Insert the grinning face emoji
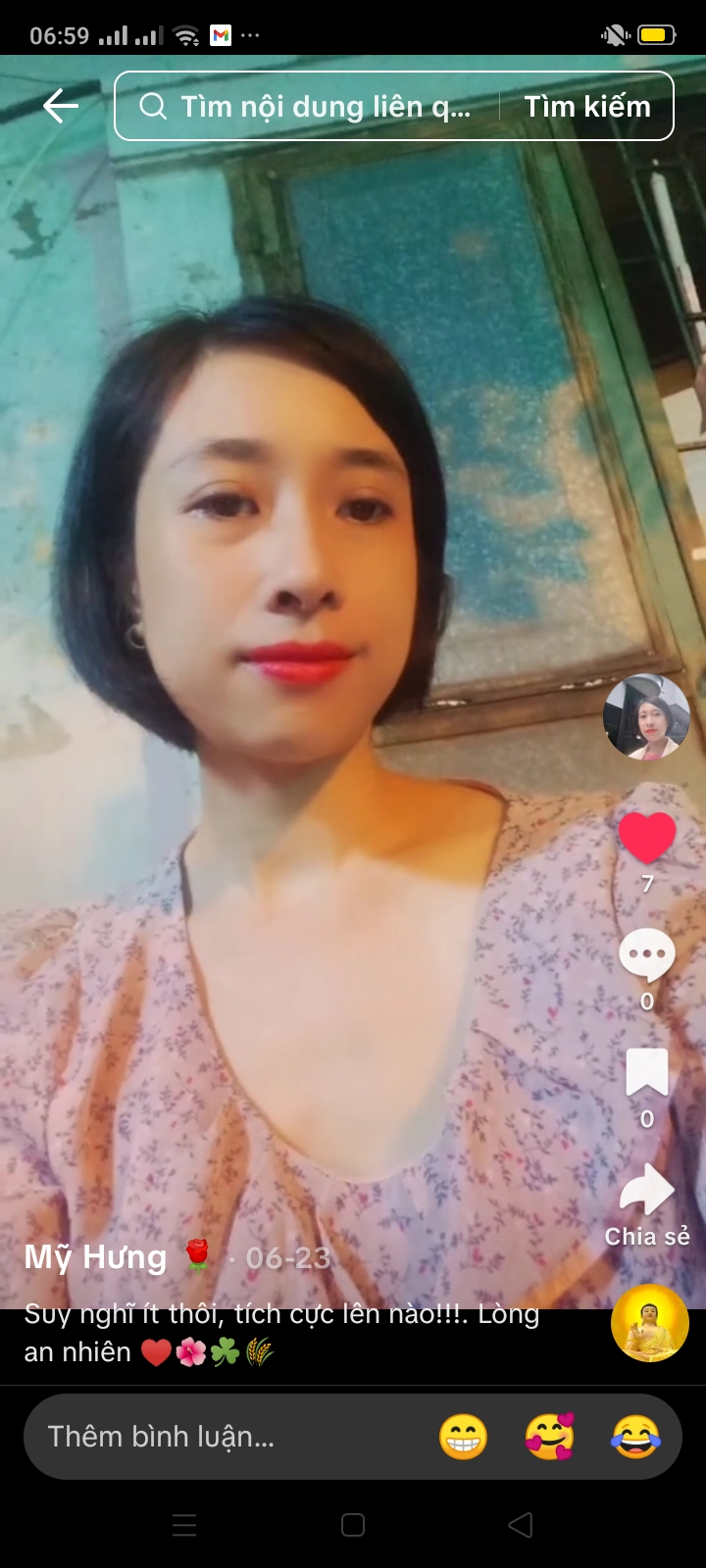 [463, 1437]
